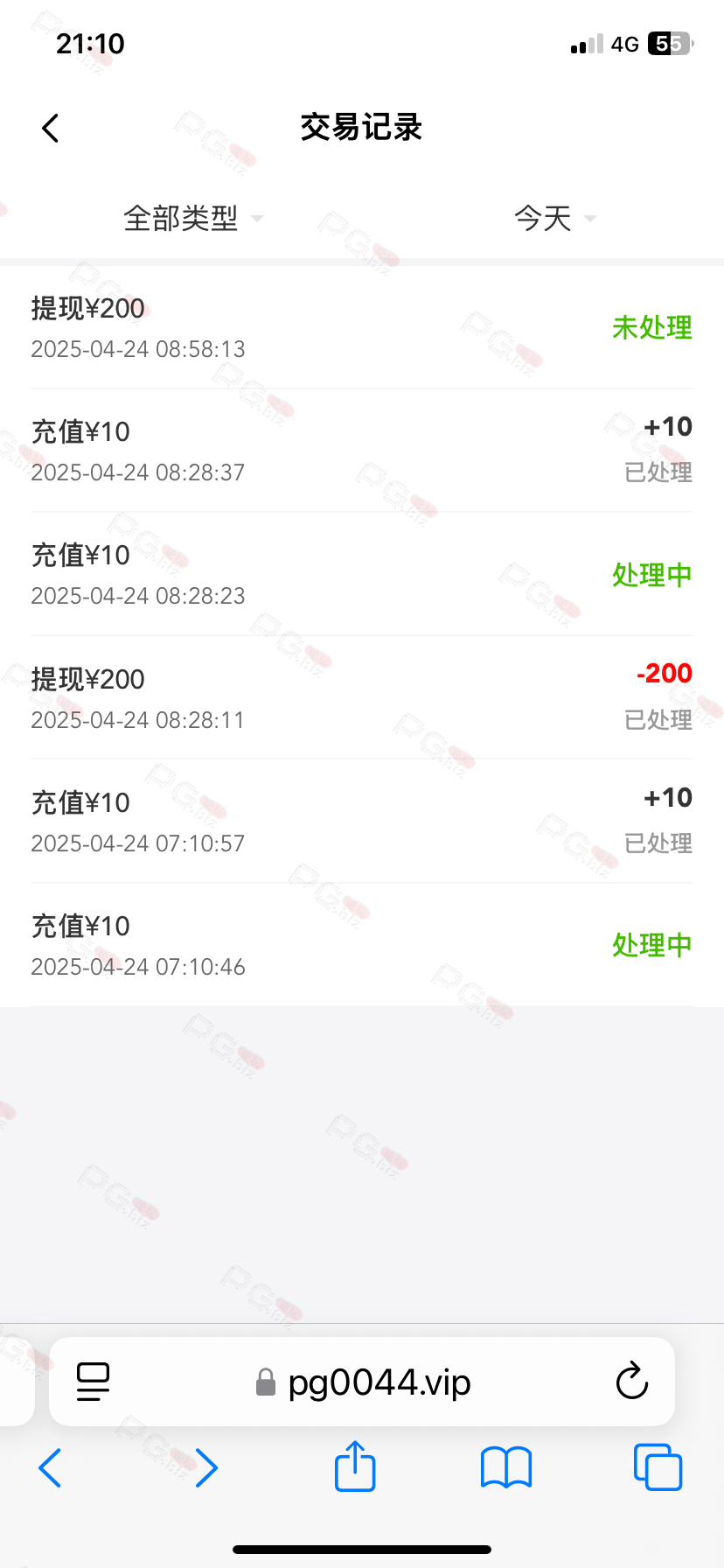Open the 全部类型 type filter dropdown
Image resolution: width=724 pixels, height=1568 pixels.
point(192,218)
